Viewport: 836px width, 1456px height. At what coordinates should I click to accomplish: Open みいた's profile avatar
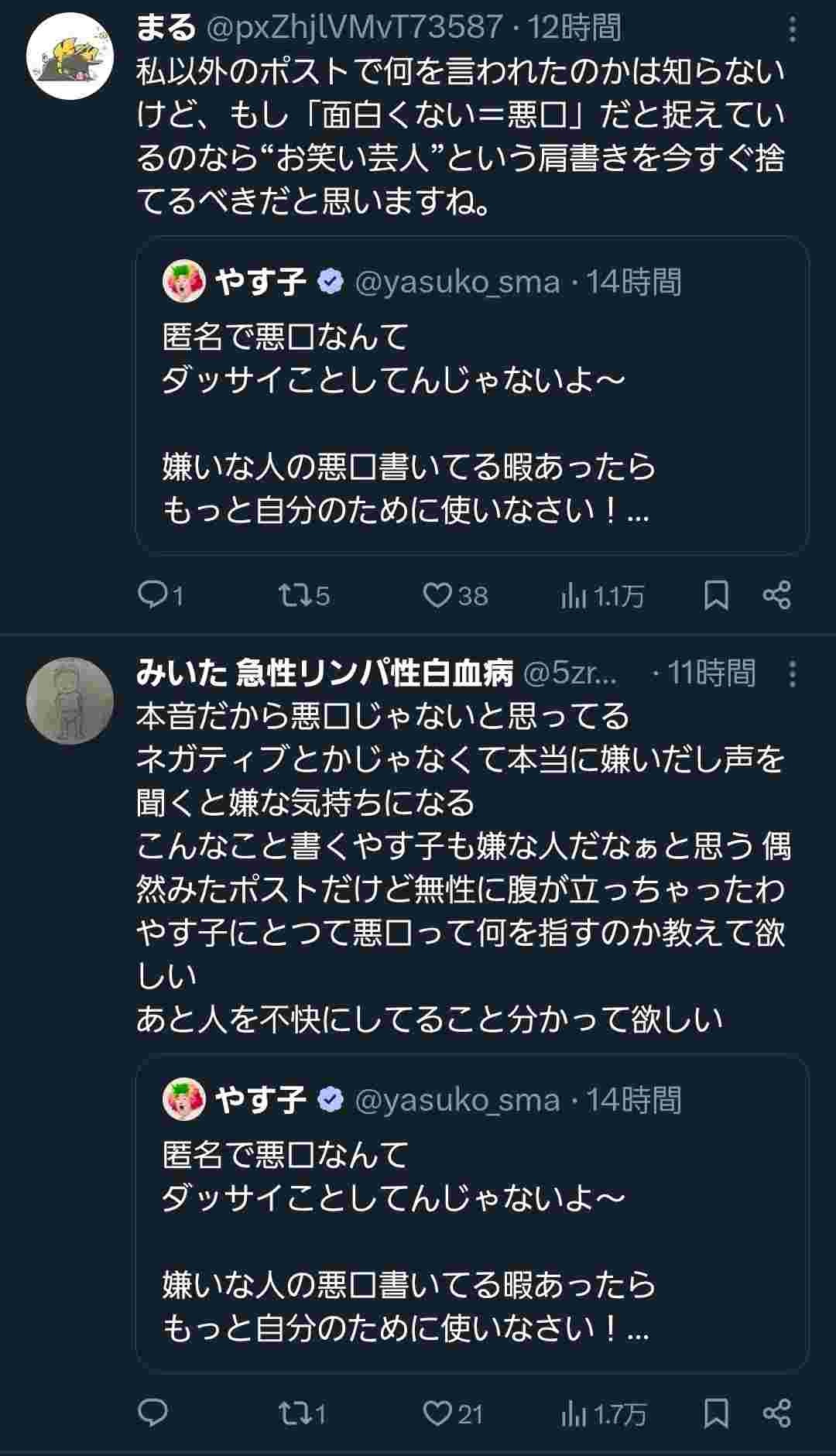(70, 701)
